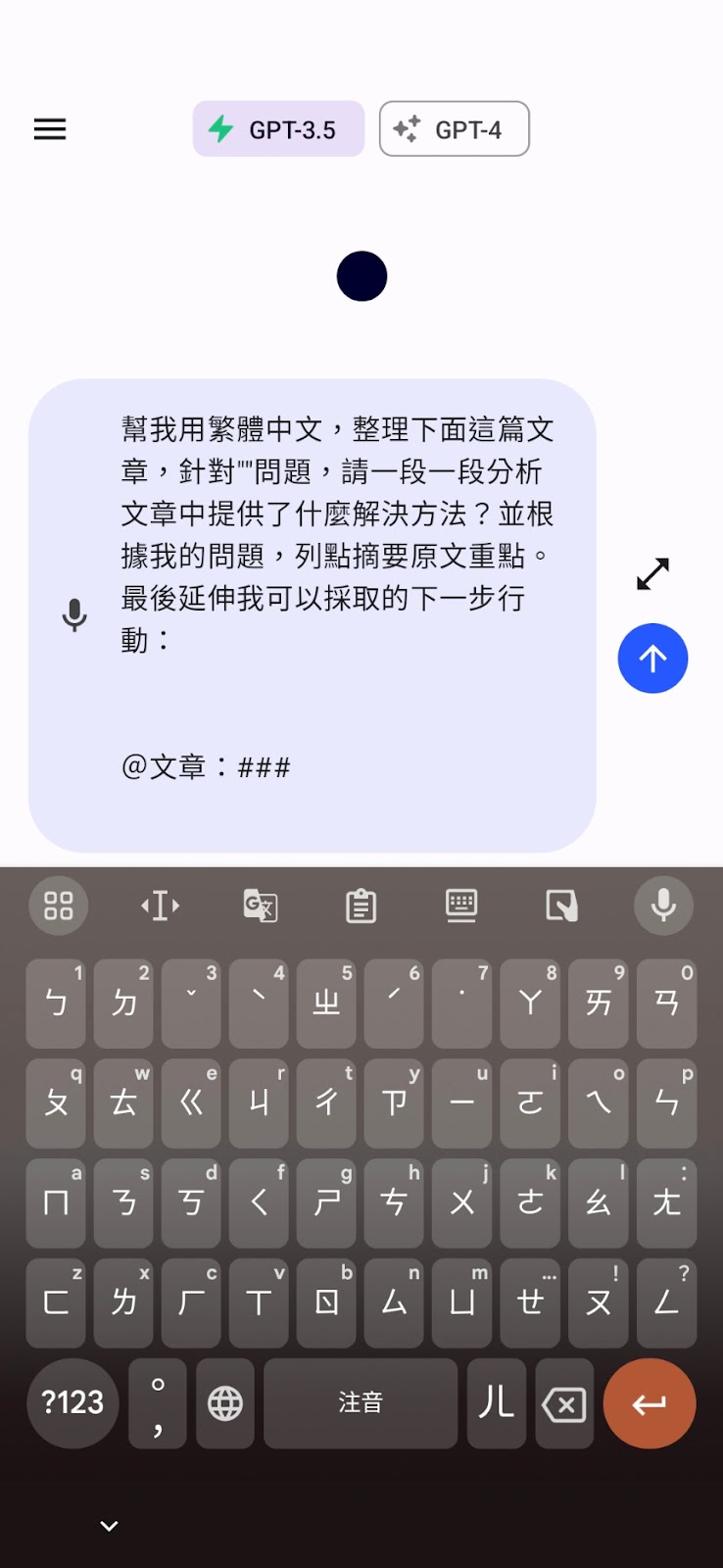This screenshot has height=1568, width=723.
Task: Open the keyboard's clipboard tool
Action: pos(361,906)
